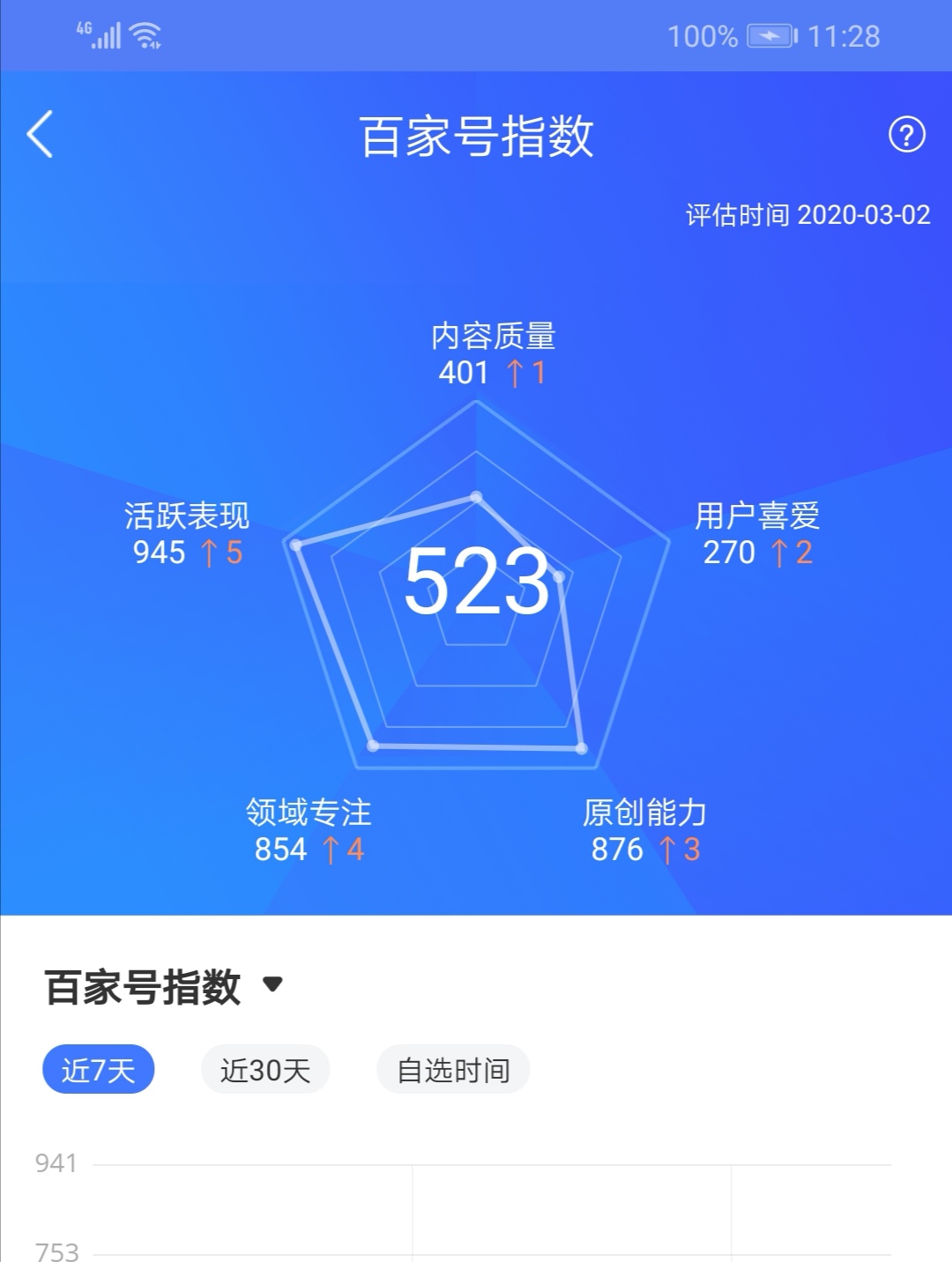Click the back arrow to return
The height and width of the screenshot is (1262, 952).
point(41,132)
